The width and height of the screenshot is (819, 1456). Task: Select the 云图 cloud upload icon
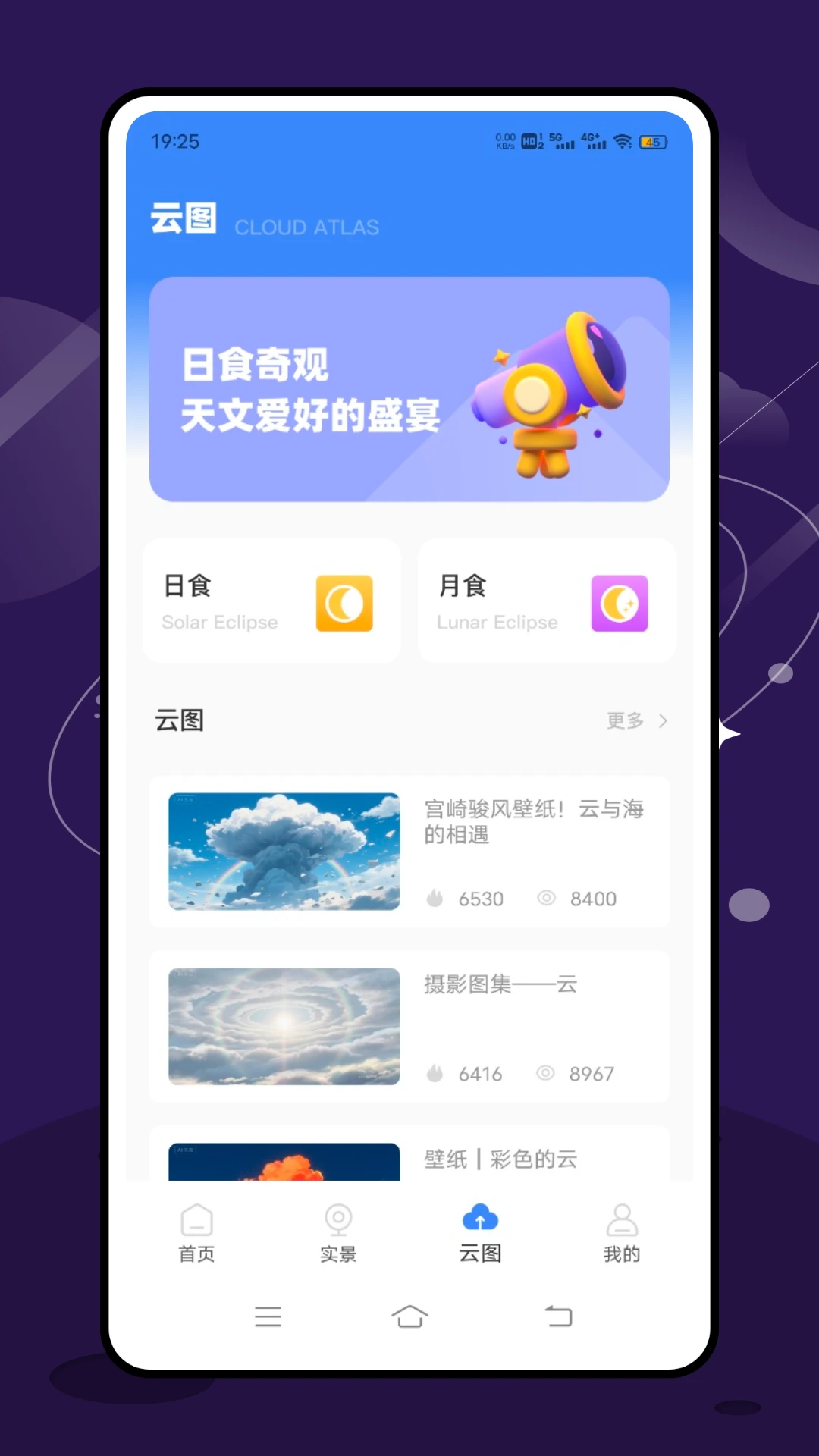pos(480,1215)
